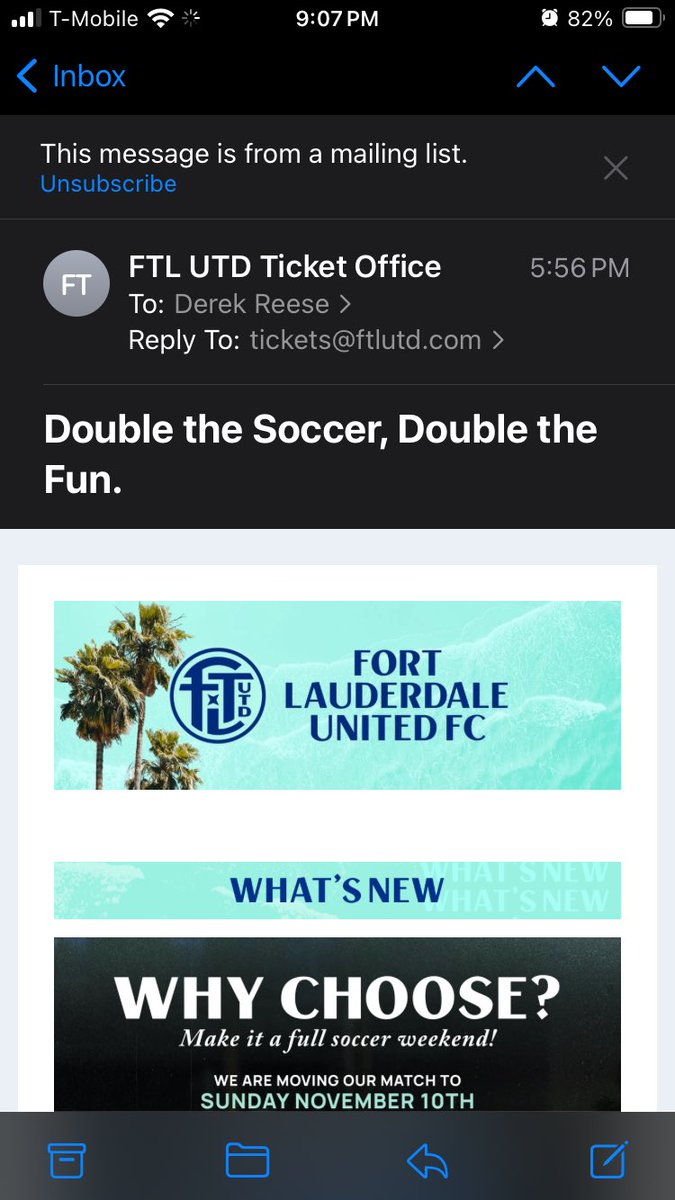Show the next message with down arrow
The image size is (675, 1200).
[x=621, y=77]
